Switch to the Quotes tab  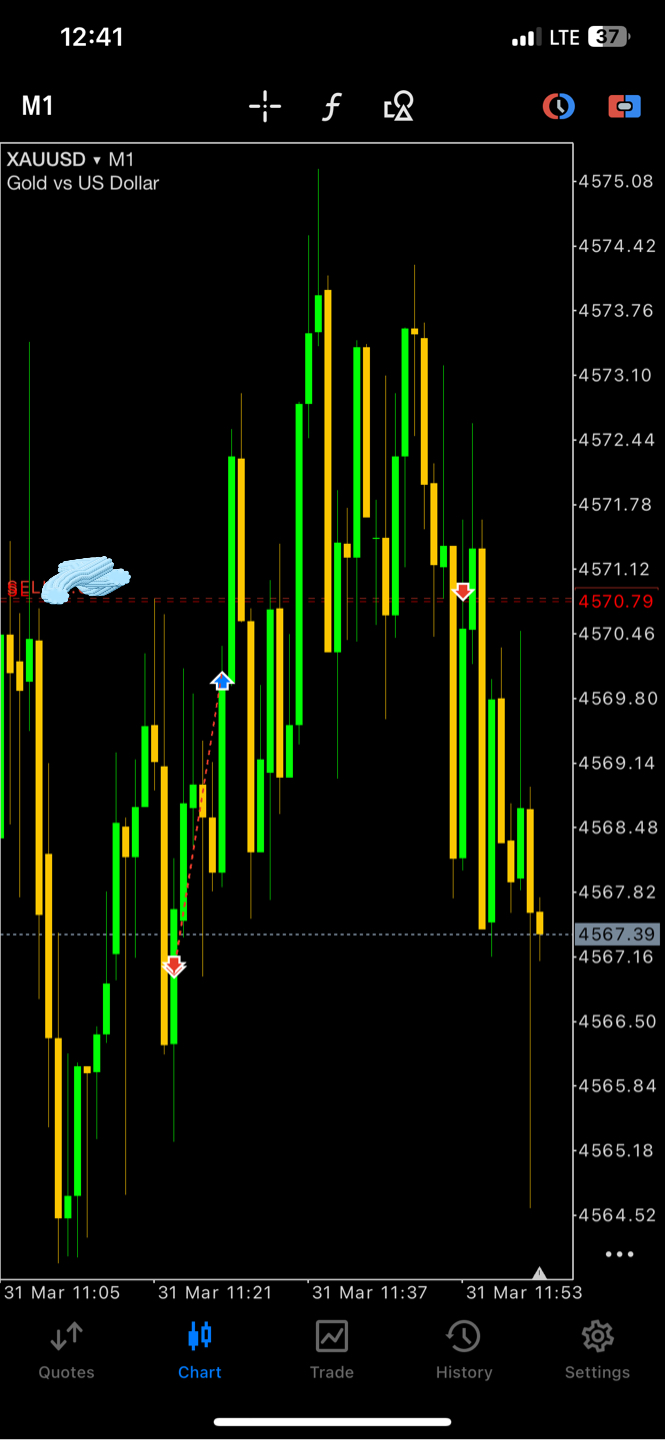pos(66,1350)
